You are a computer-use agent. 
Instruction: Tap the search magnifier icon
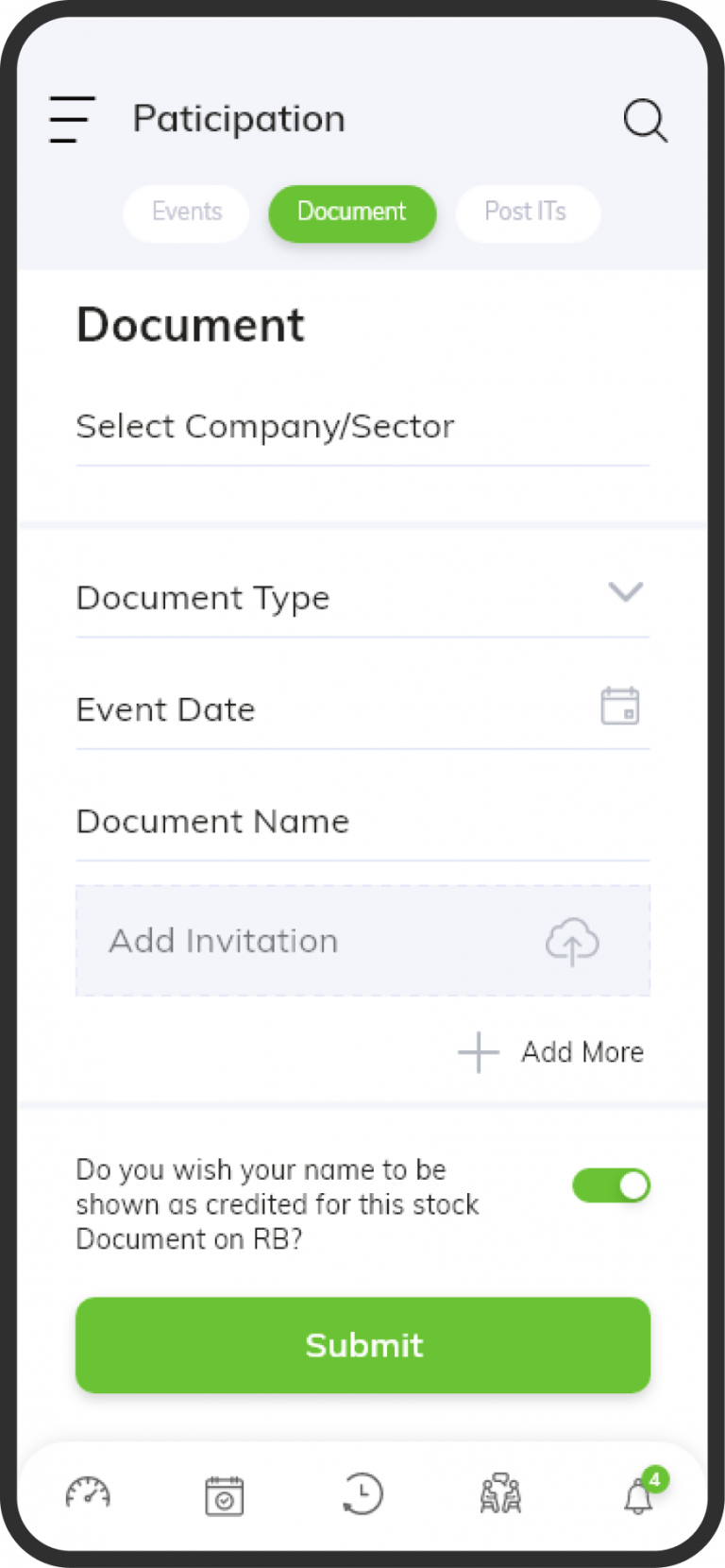pos(646,121)
